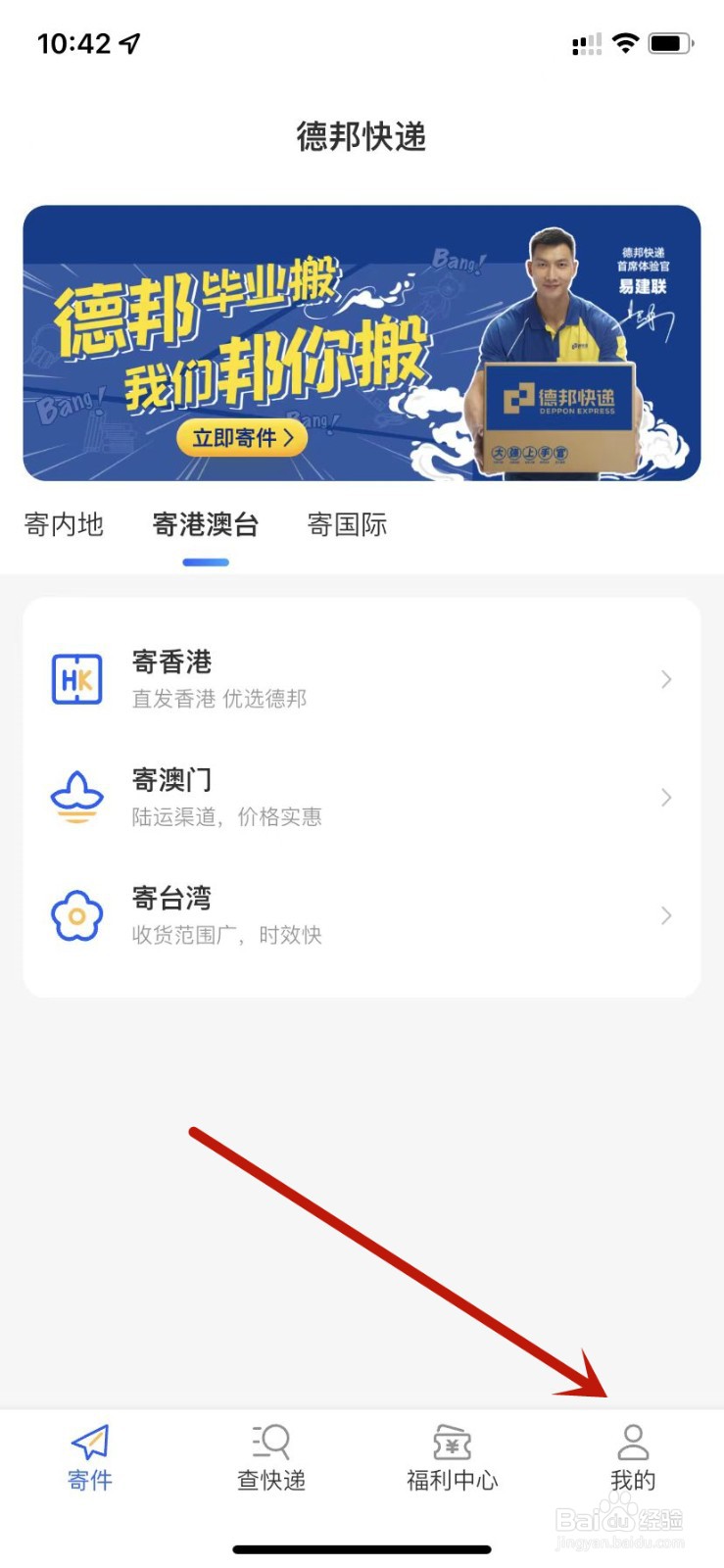
Task: Open the 寄国际 tab
Action: coord(346,525)
